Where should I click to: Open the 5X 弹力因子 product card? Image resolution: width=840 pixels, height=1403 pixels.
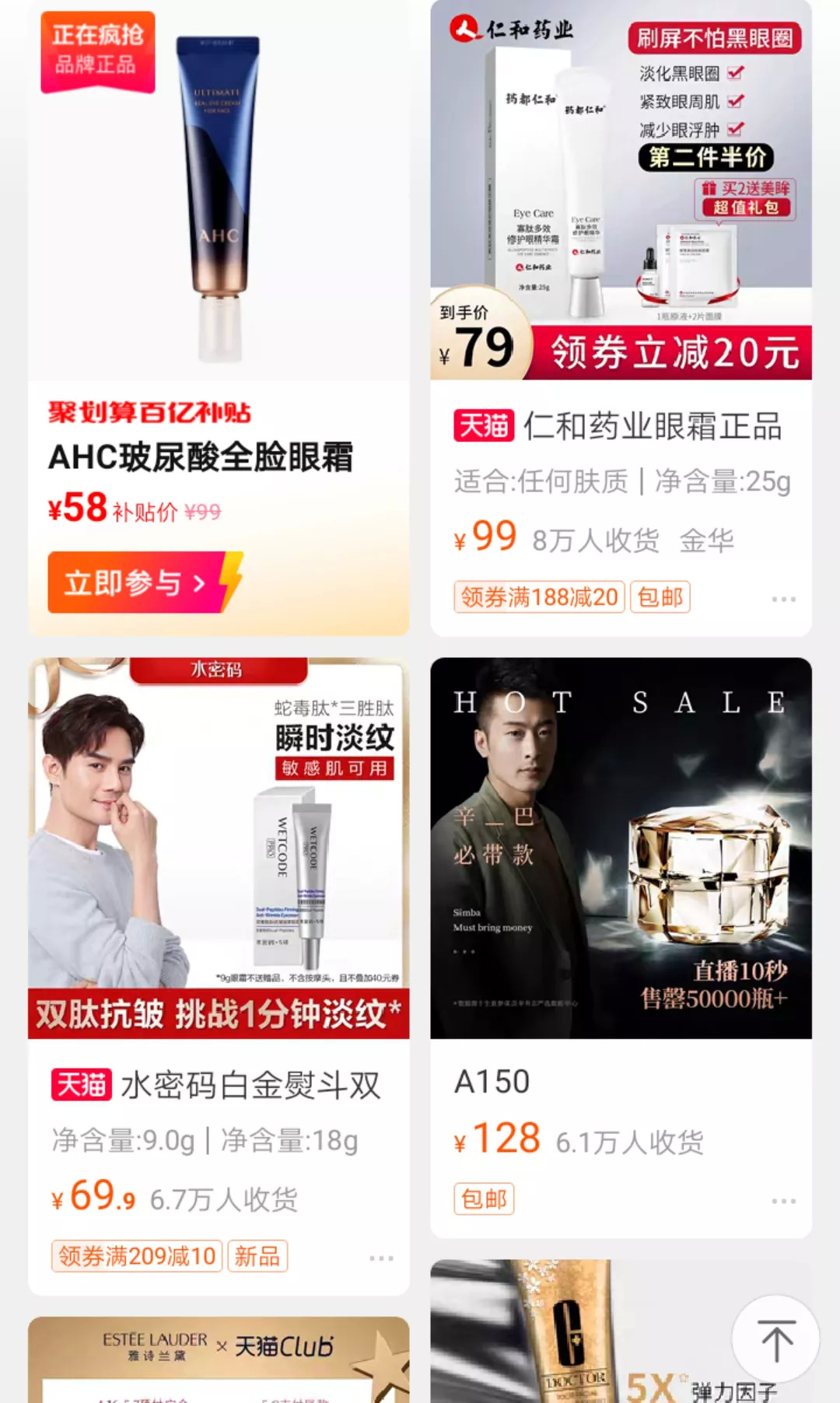[576, 1338]
